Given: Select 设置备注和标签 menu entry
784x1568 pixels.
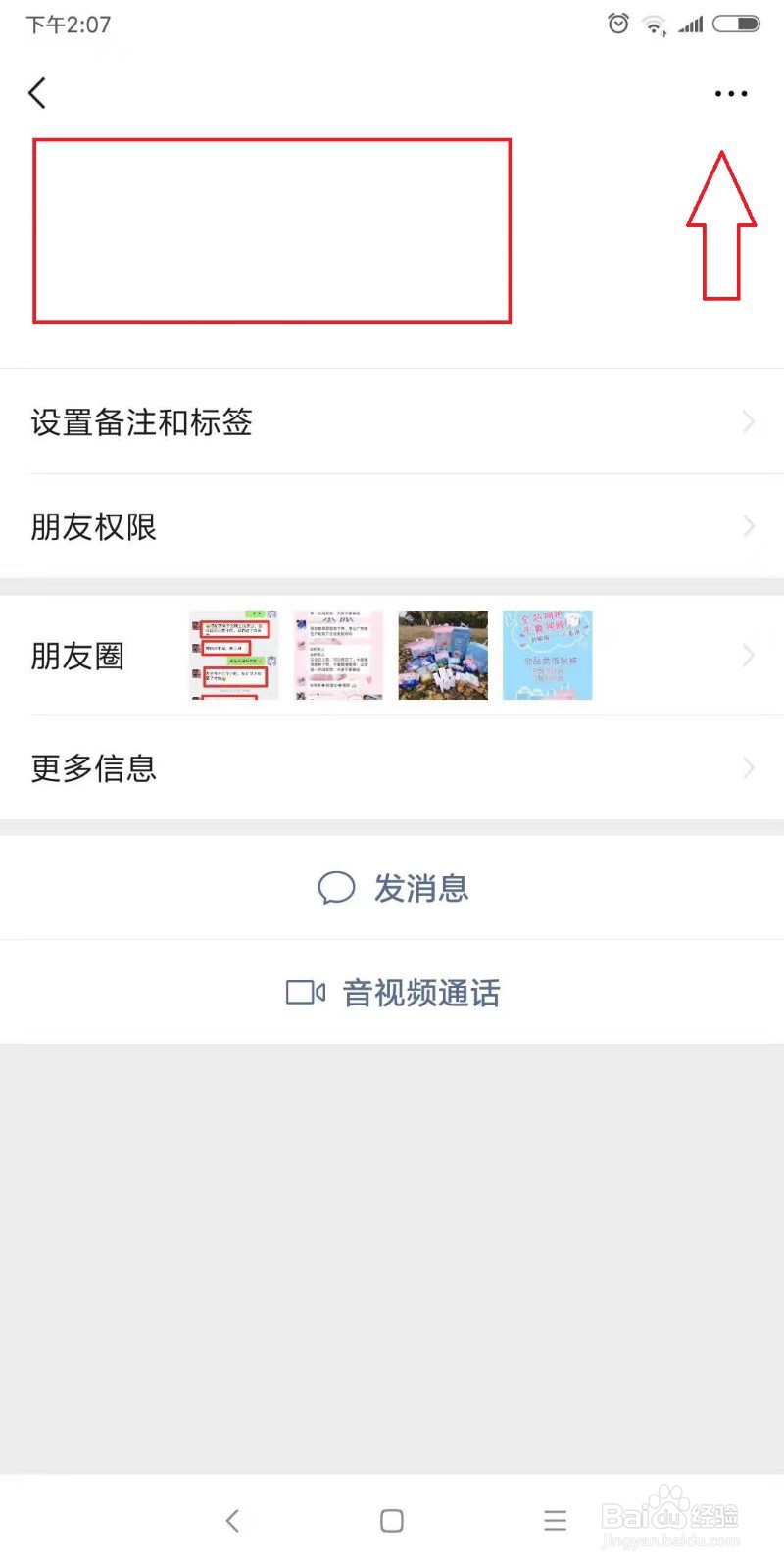Looking at the screenshot, I should point(142,421).
